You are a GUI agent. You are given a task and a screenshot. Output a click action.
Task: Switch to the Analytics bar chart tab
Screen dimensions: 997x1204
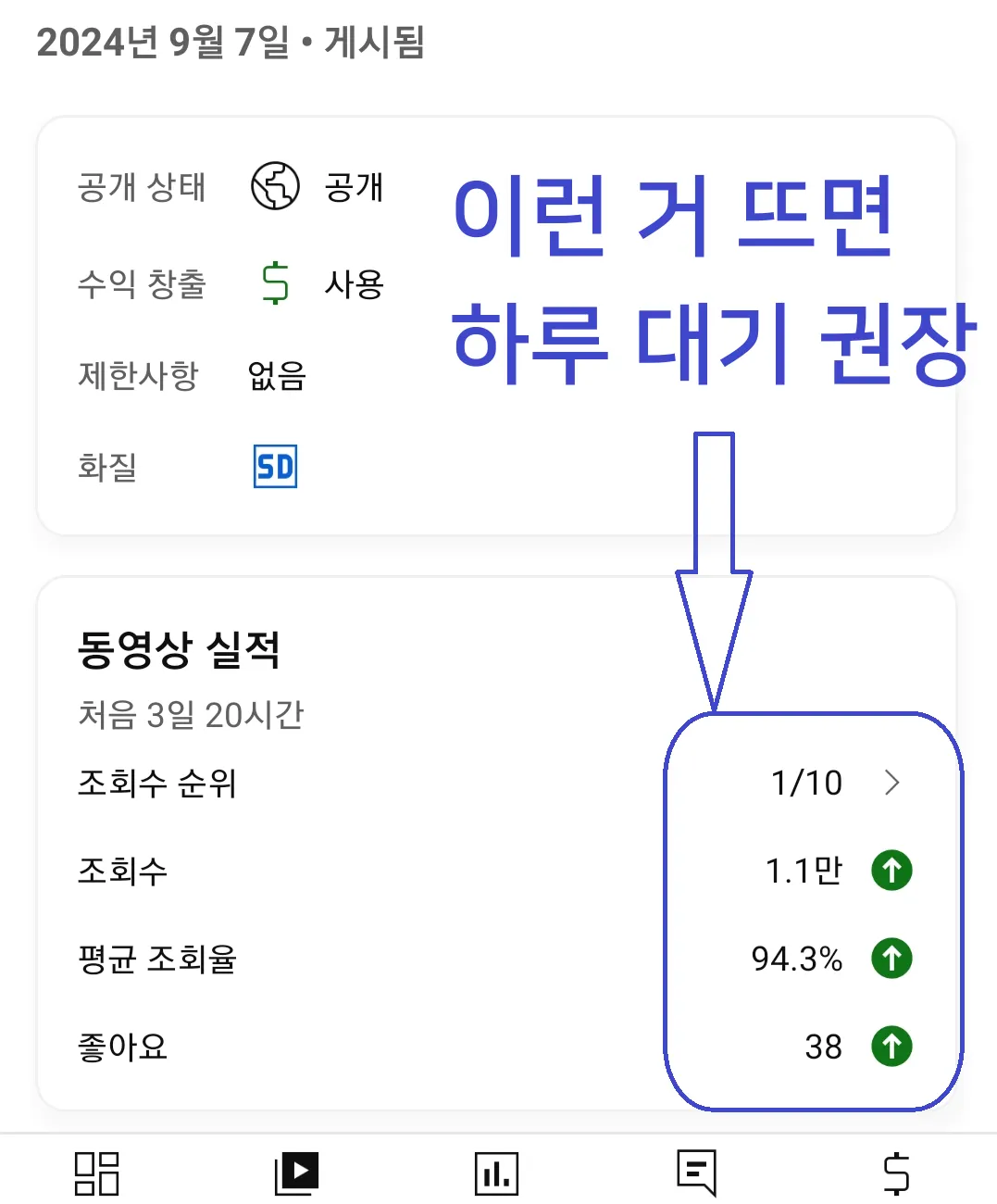tap(497, 1173)
